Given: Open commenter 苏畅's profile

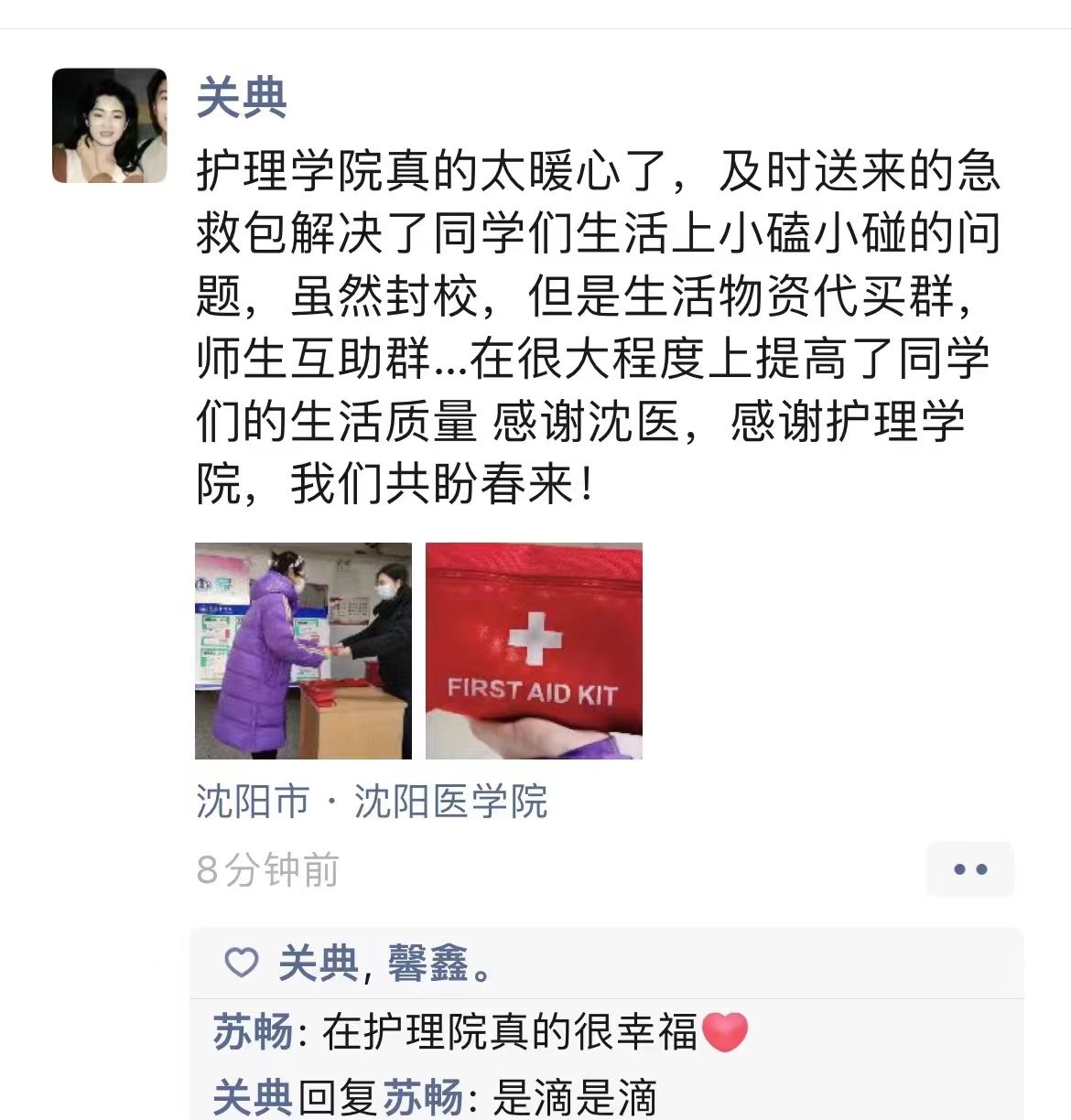Looking at the screenshot, I should [x=252, y=1032].
